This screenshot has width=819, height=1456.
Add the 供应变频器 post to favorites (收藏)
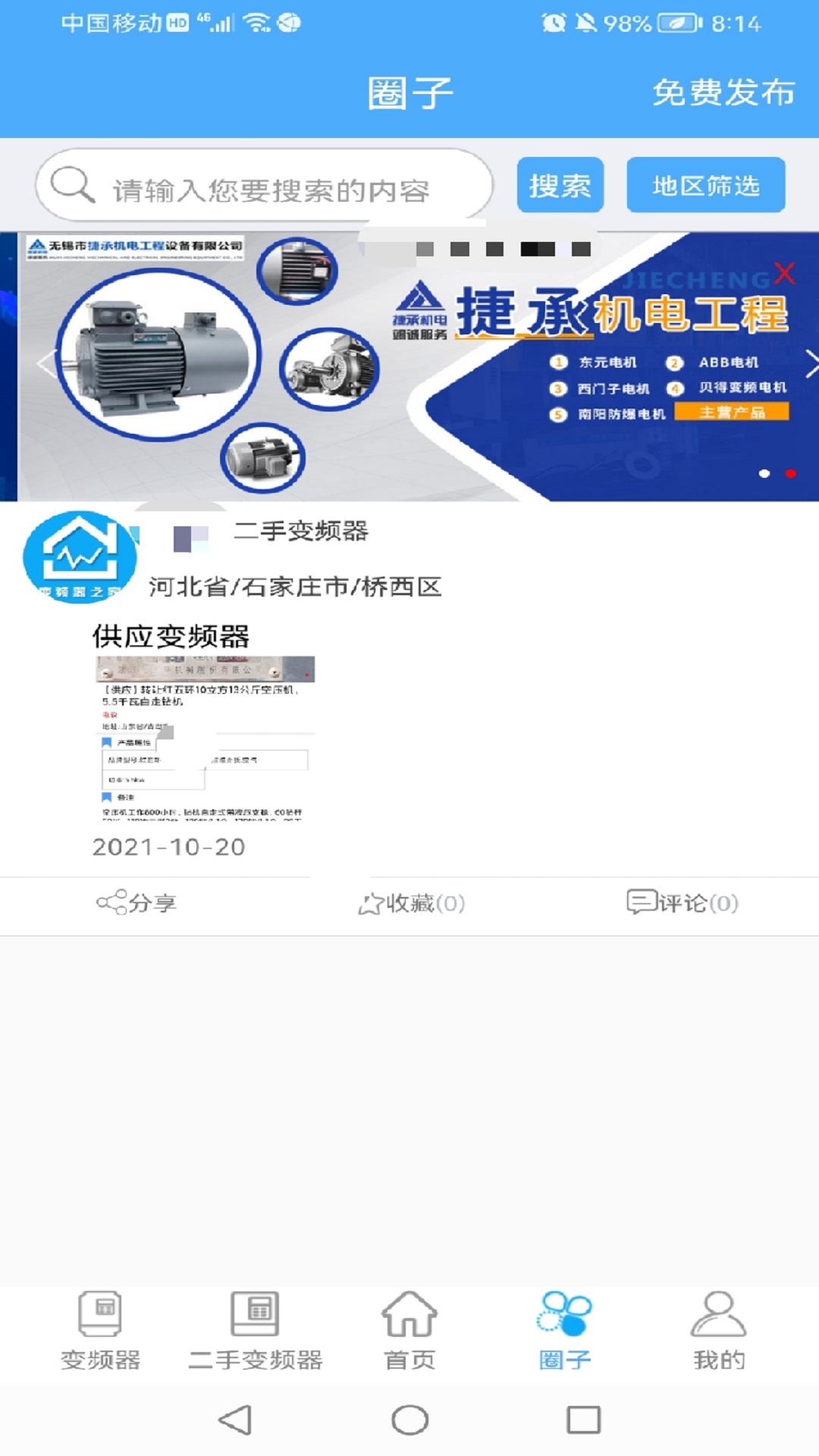[411, 903]
